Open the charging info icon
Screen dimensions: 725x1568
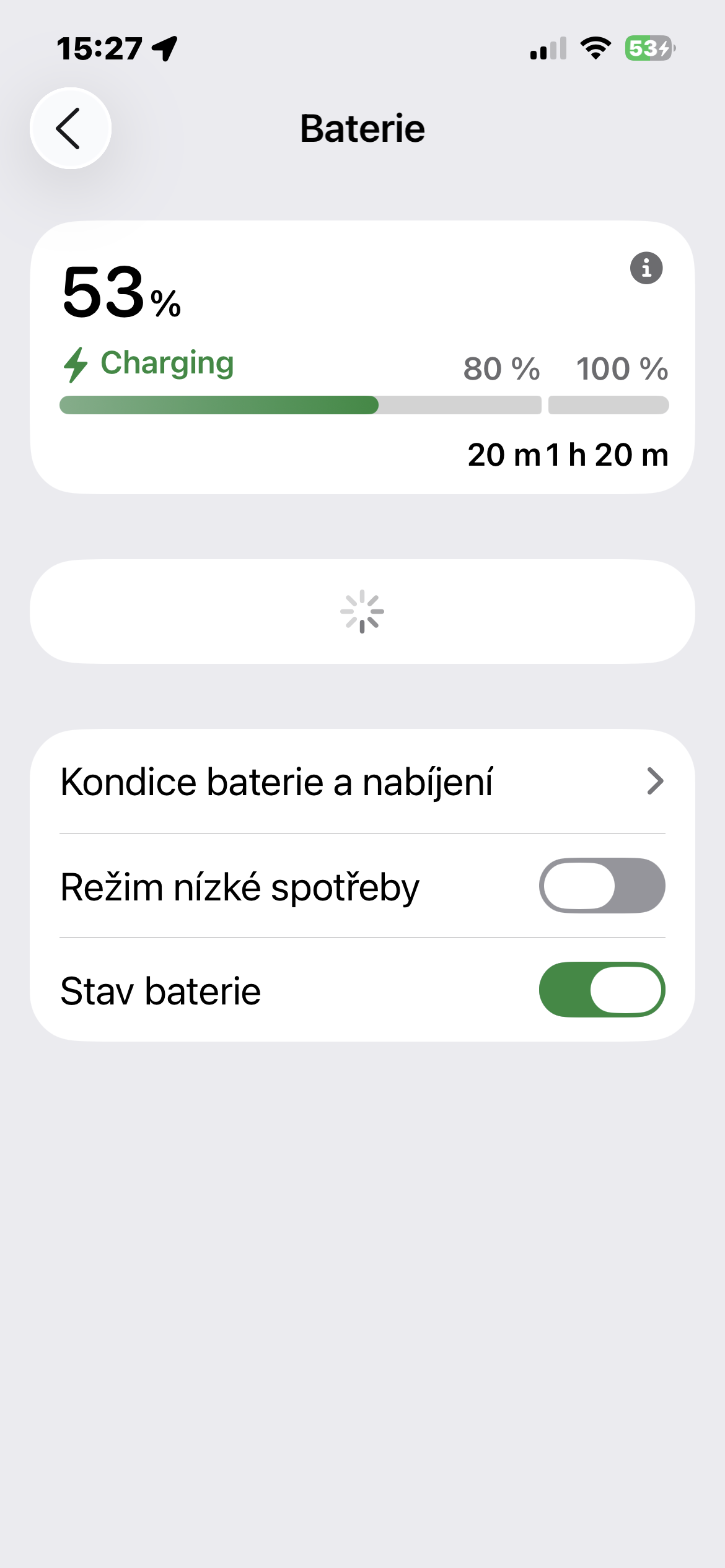click(x=646, y=268)
